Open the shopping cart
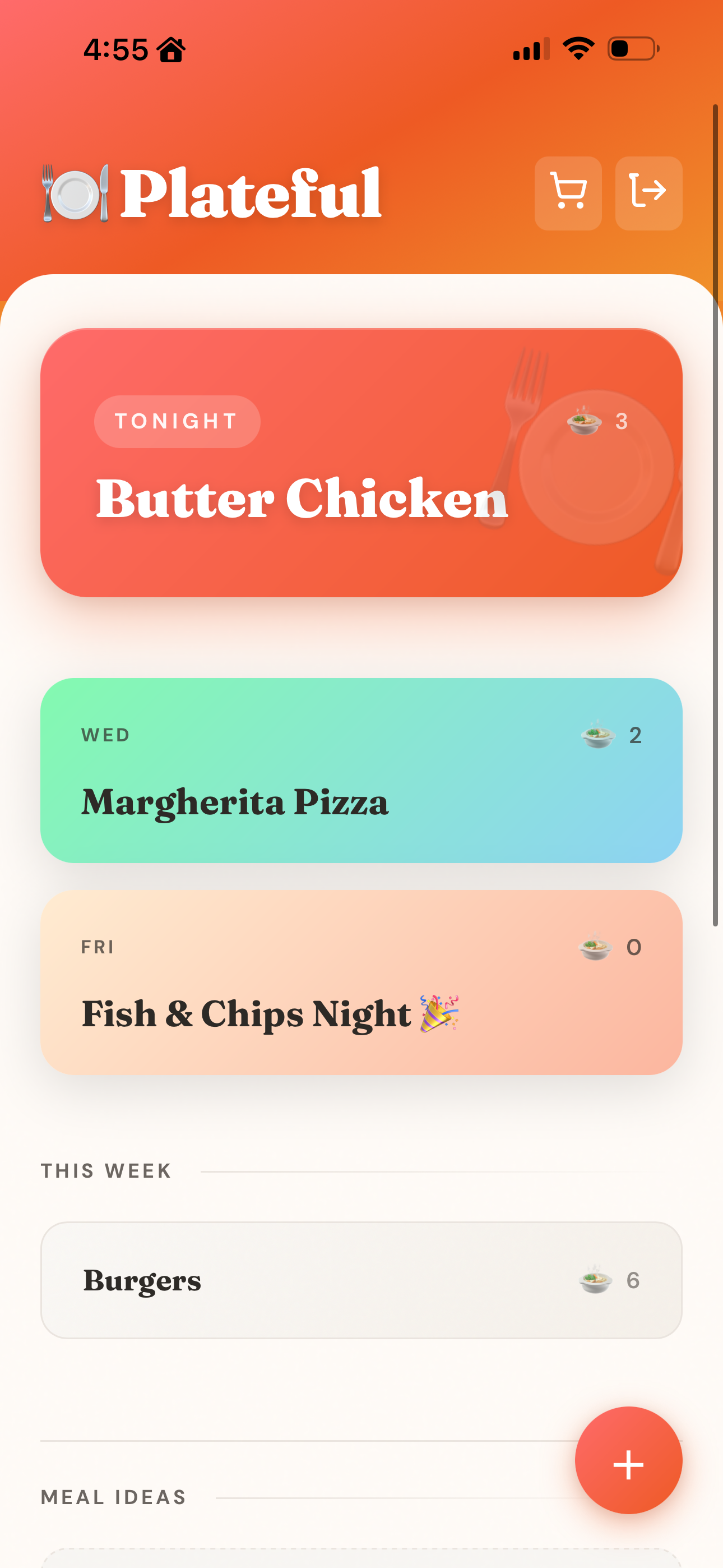This screenshot has height=1568, width=723. 568,193
